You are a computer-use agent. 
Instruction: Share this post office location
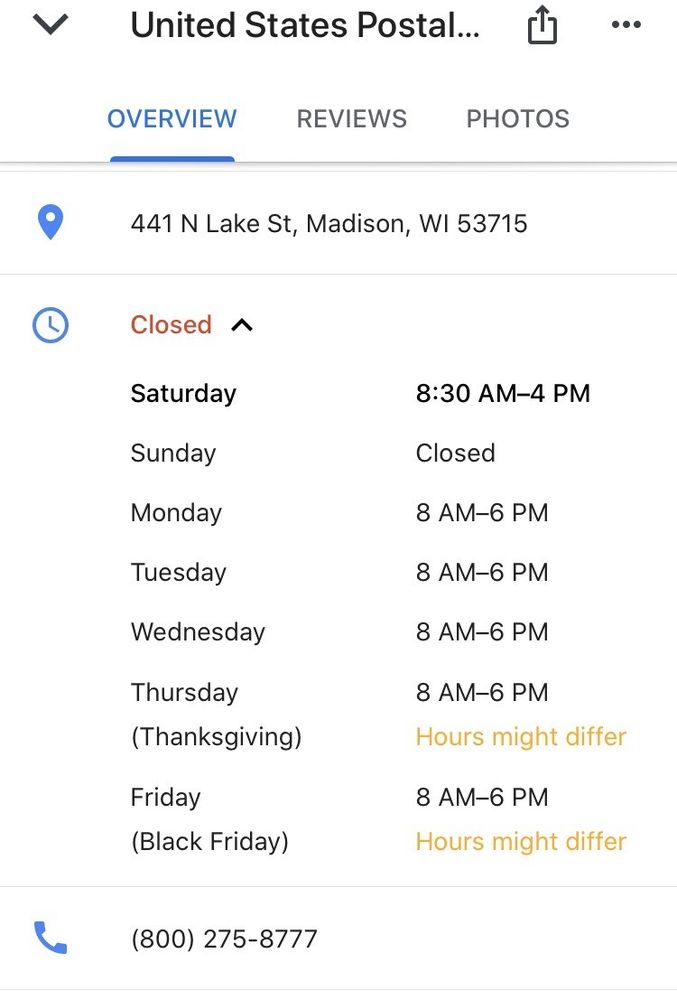pyautogui.click(x=541, y=26)
